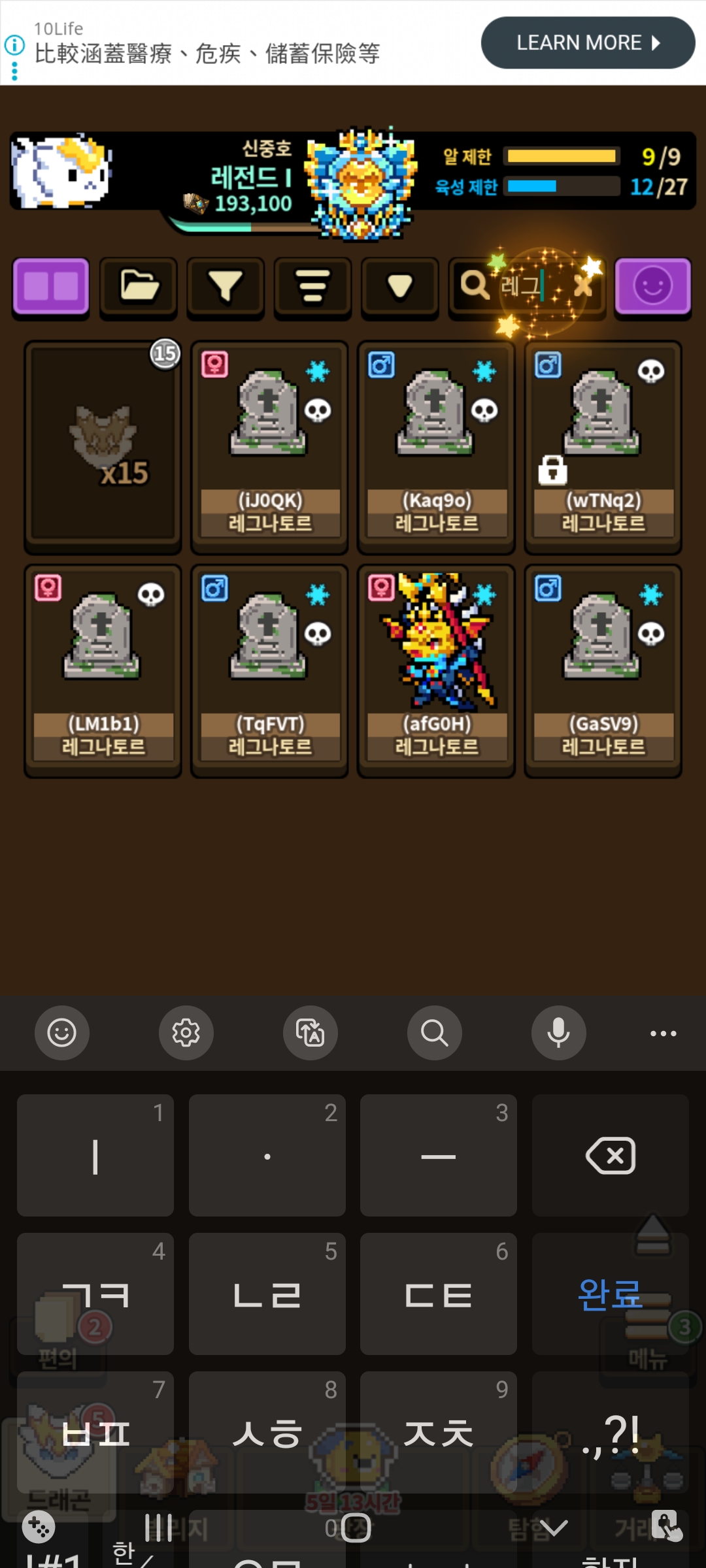
Task: Open the x15 stacked items card
Action: pos(103,447)
